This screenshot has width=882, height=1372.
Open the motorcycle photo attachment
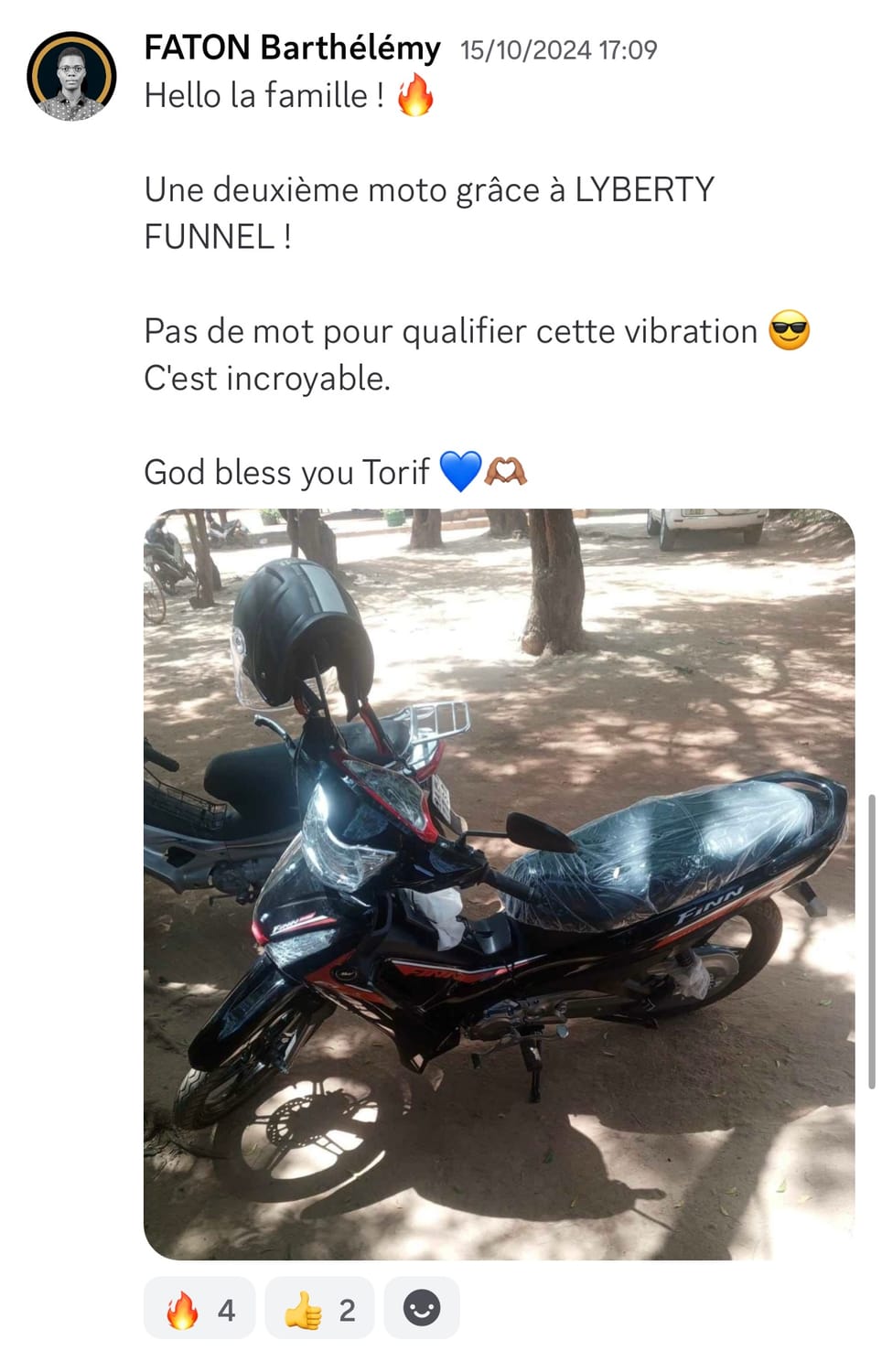(499, 884)
